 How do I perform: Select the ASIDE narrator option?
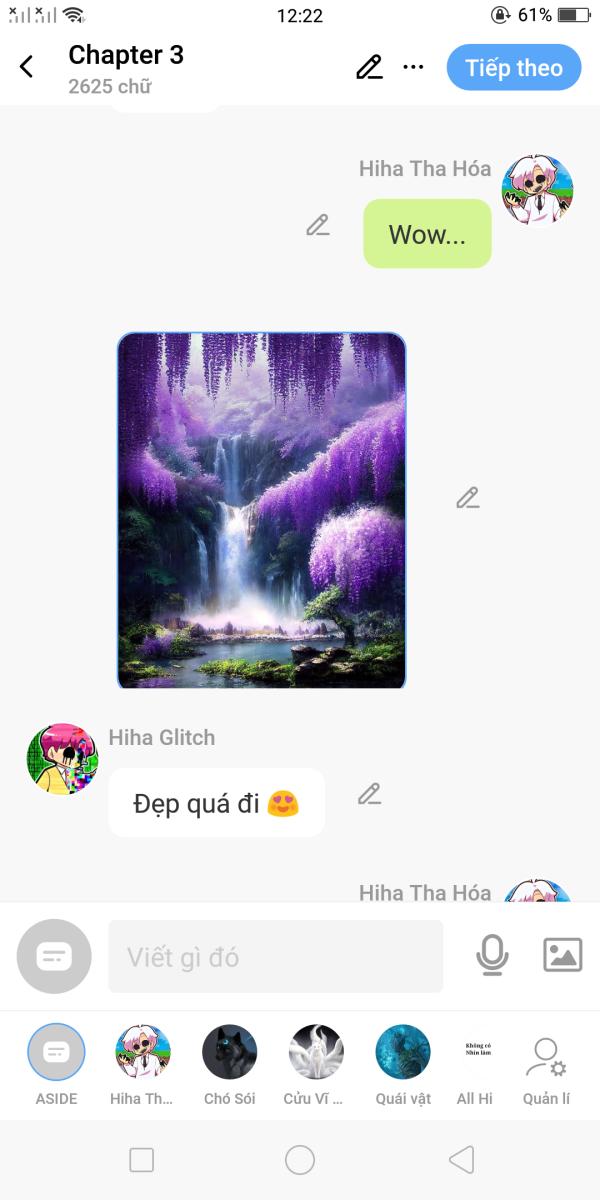tap(56, 1066)
